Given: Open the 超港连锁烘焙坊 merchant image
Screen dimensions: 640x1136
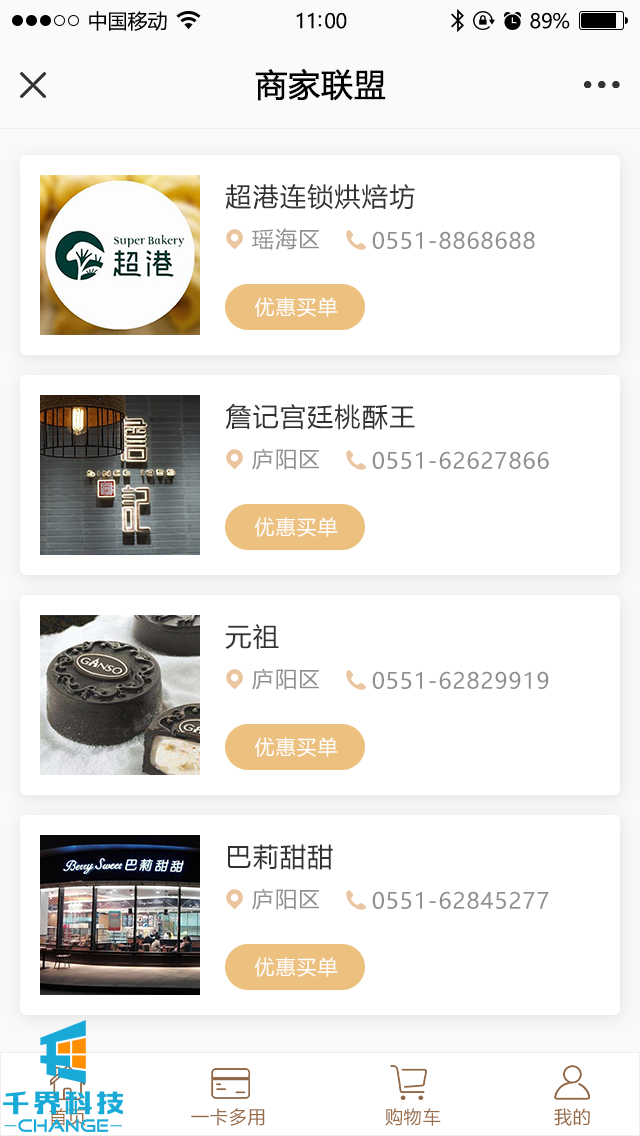Looking at the screenshot, I should (120, 255).
